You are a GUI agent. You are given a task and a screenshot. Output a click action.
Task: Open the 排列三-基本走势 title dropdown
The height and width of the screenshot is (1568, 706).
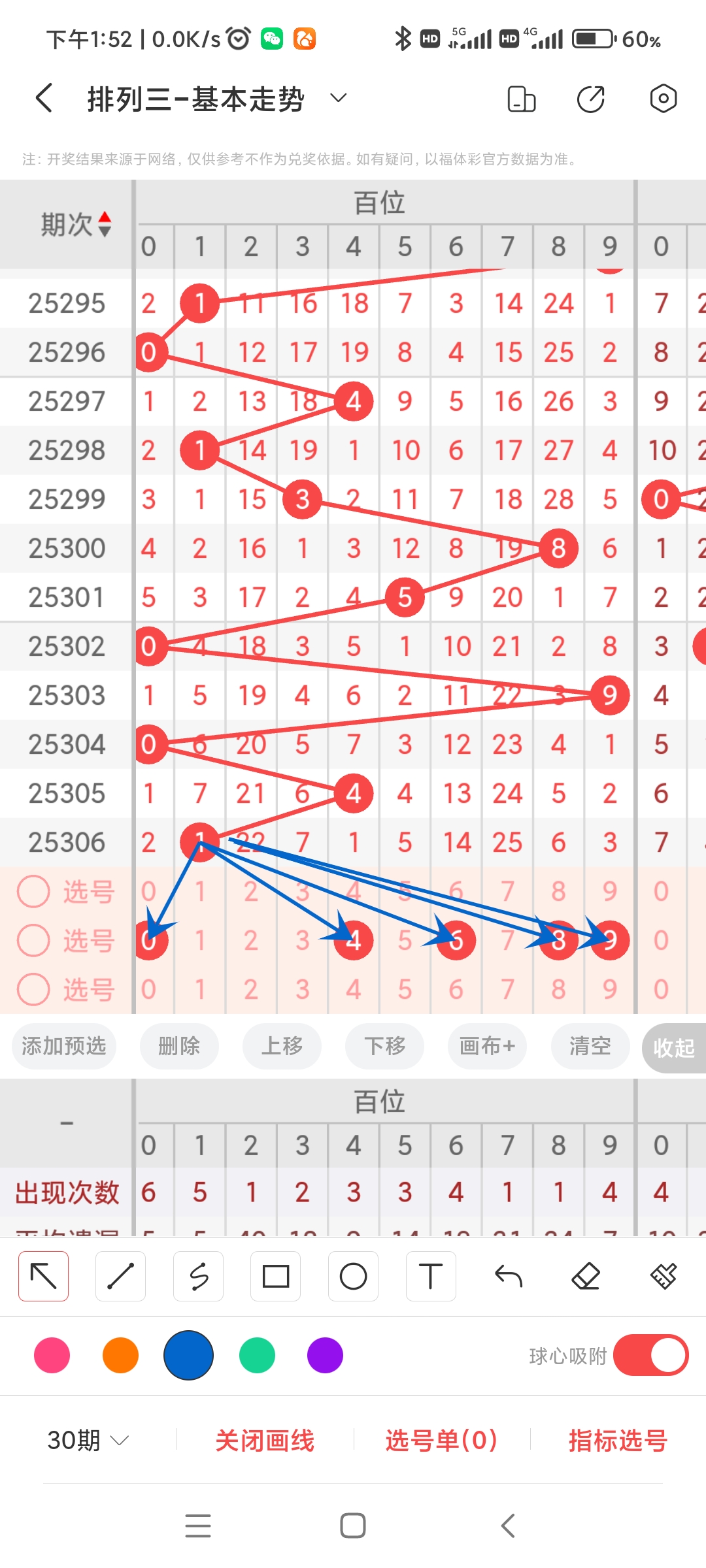pyautogui.click(x=338, y=98)
